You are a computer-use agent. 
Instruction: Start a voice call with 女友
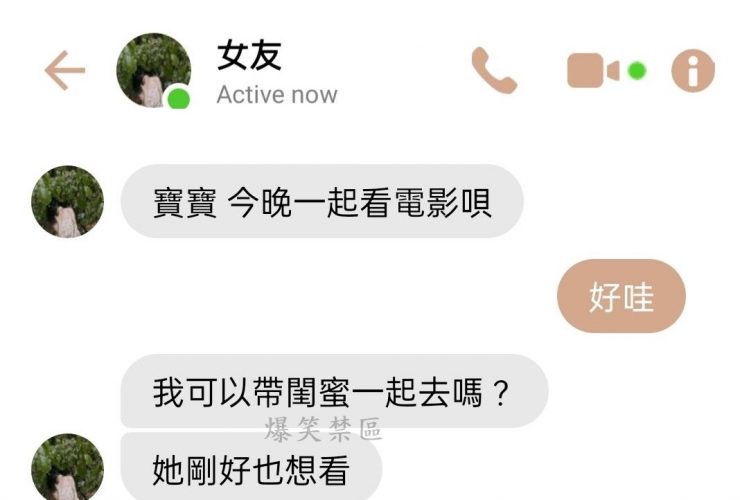tap(494, 70)
